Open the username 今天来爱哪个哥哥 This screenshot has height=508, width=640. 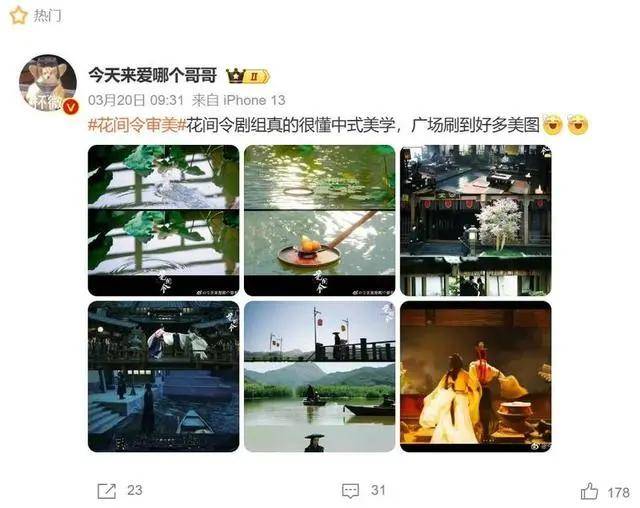tap(152, 75)
